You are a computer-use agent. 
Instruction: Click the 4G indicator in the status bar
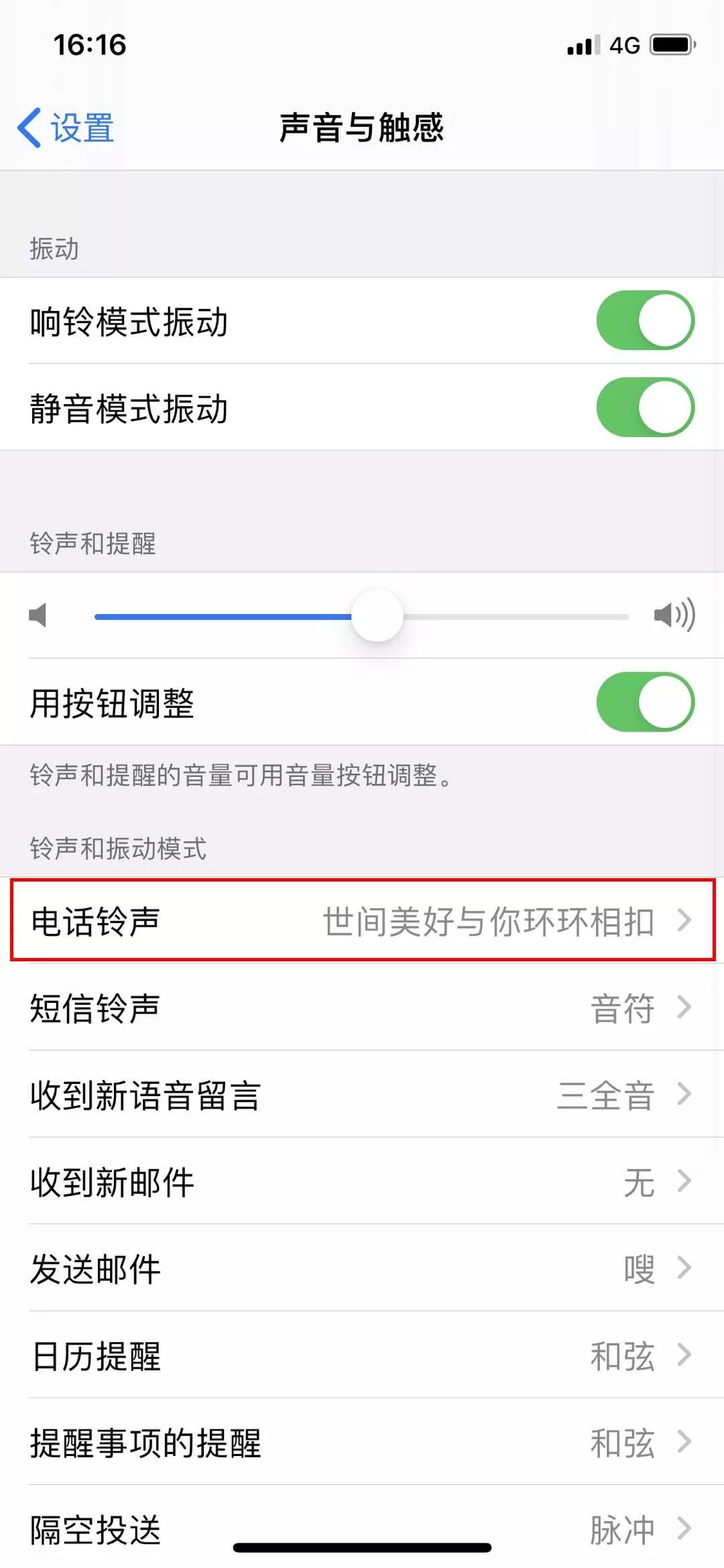tap(623, 44)
